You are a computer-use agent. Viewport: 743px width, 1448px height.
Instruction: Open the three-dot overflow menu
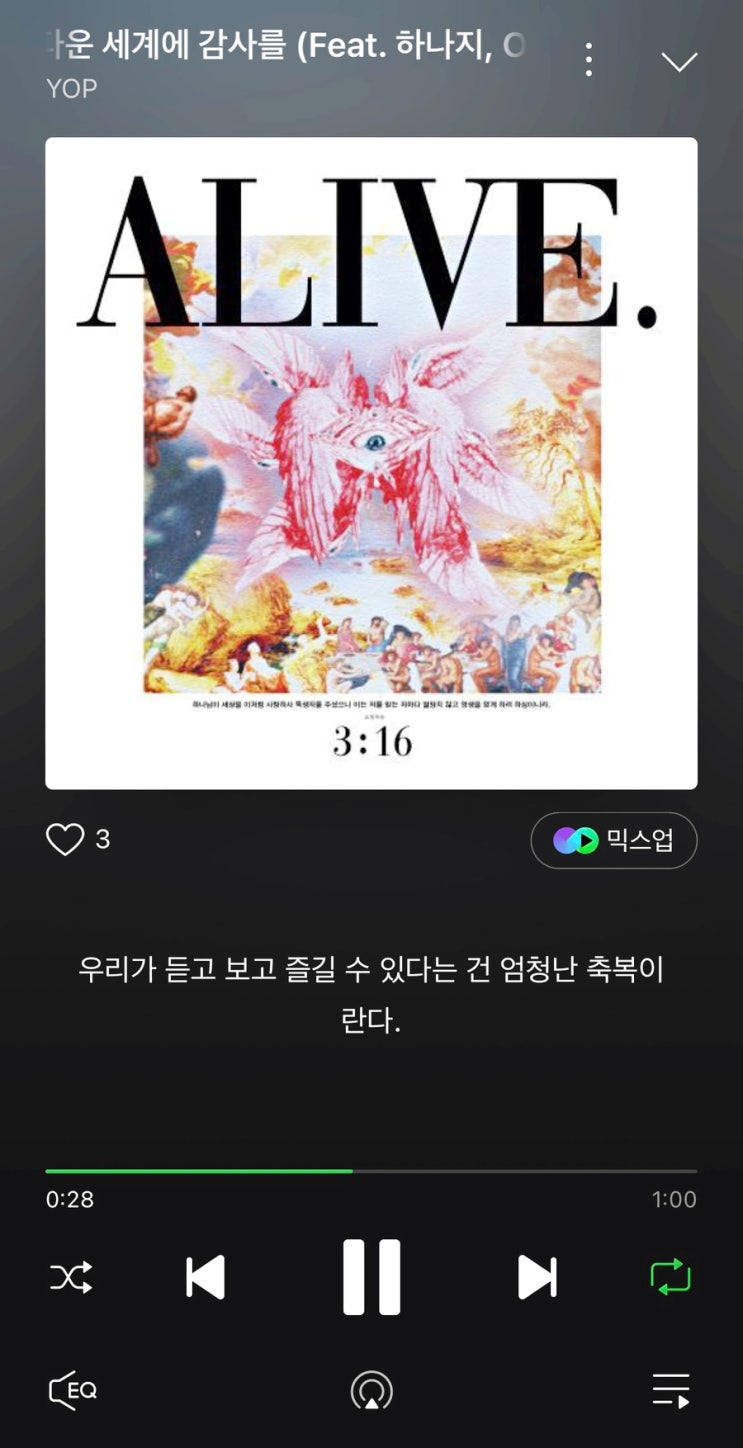[x=589, y=60]
